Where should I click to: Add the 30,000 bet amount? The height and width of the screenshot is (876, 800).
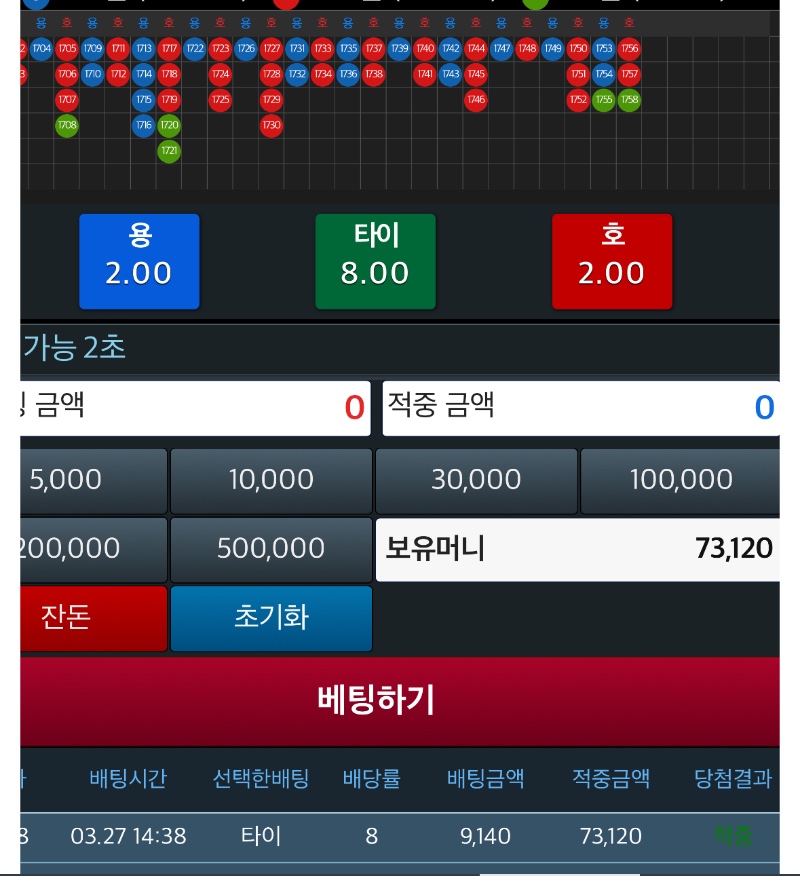click(x=476, y=480)
